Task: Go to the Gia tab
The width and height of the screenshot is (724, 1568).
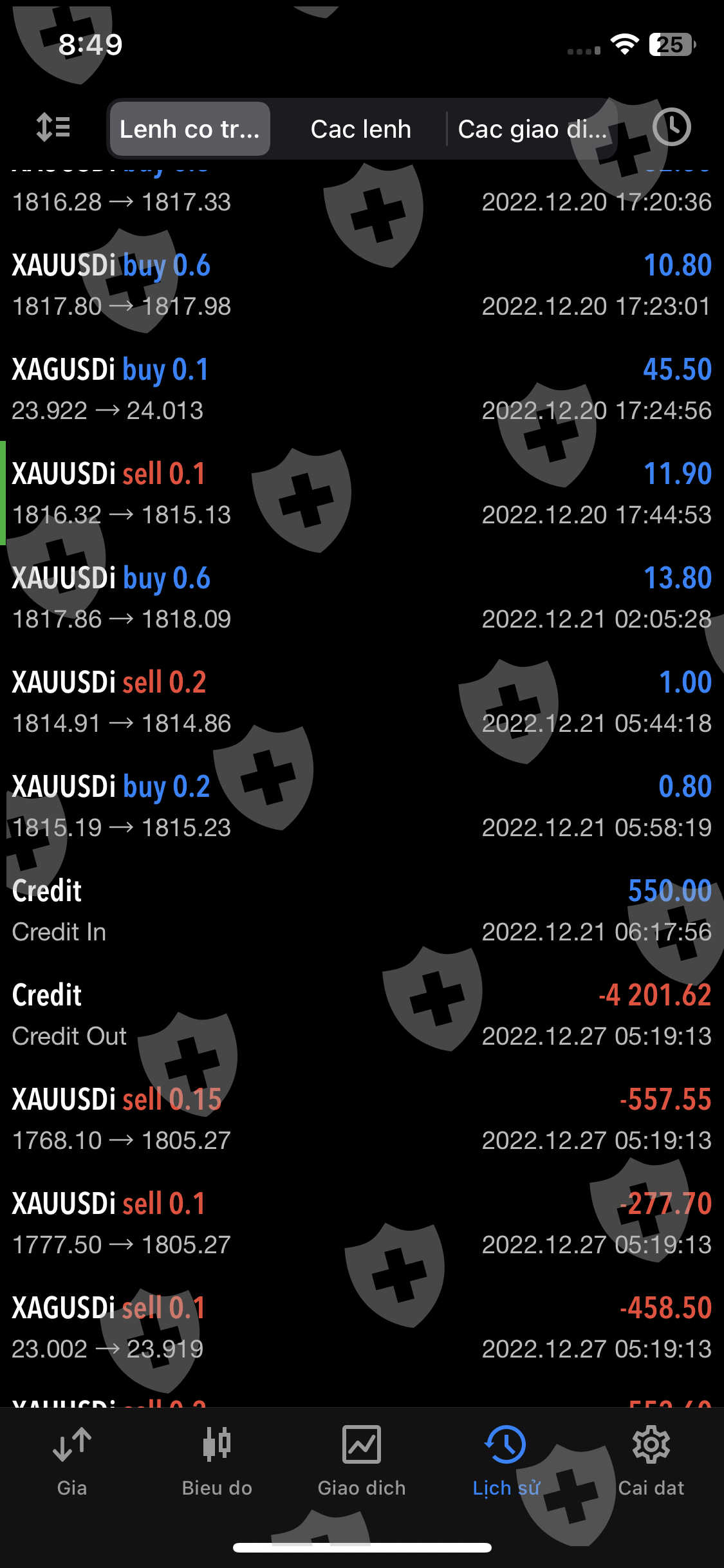Action: (71, 1461)
